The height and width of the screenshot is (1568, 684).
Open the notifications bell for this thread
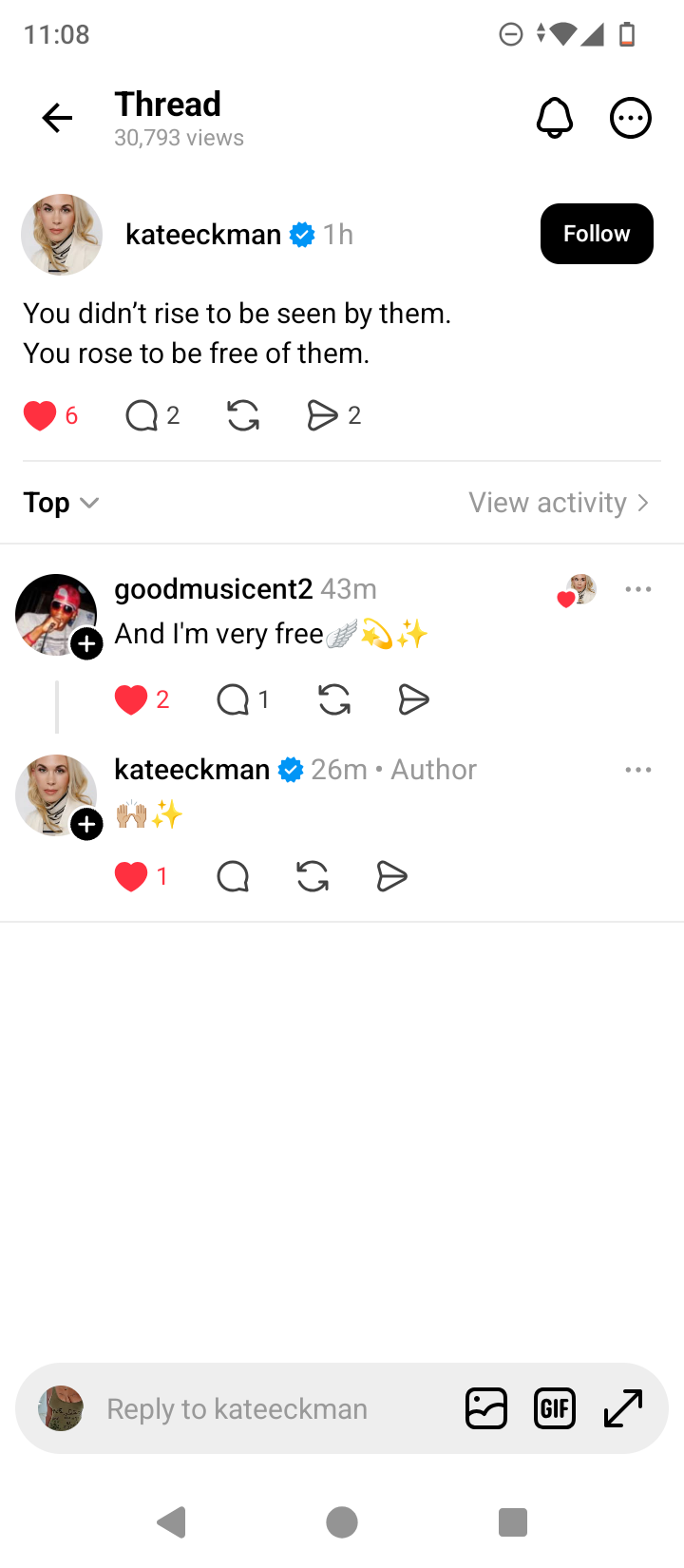click(555, 119)
